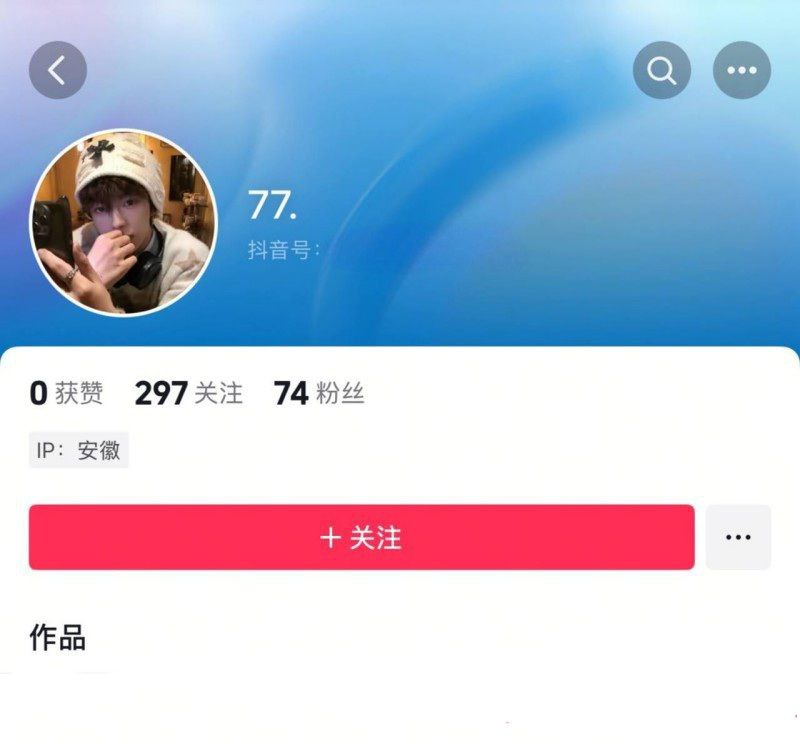Open more options beside the follow button
The width and height of the screenshot is (800, 744).
[x=738, y=537]
